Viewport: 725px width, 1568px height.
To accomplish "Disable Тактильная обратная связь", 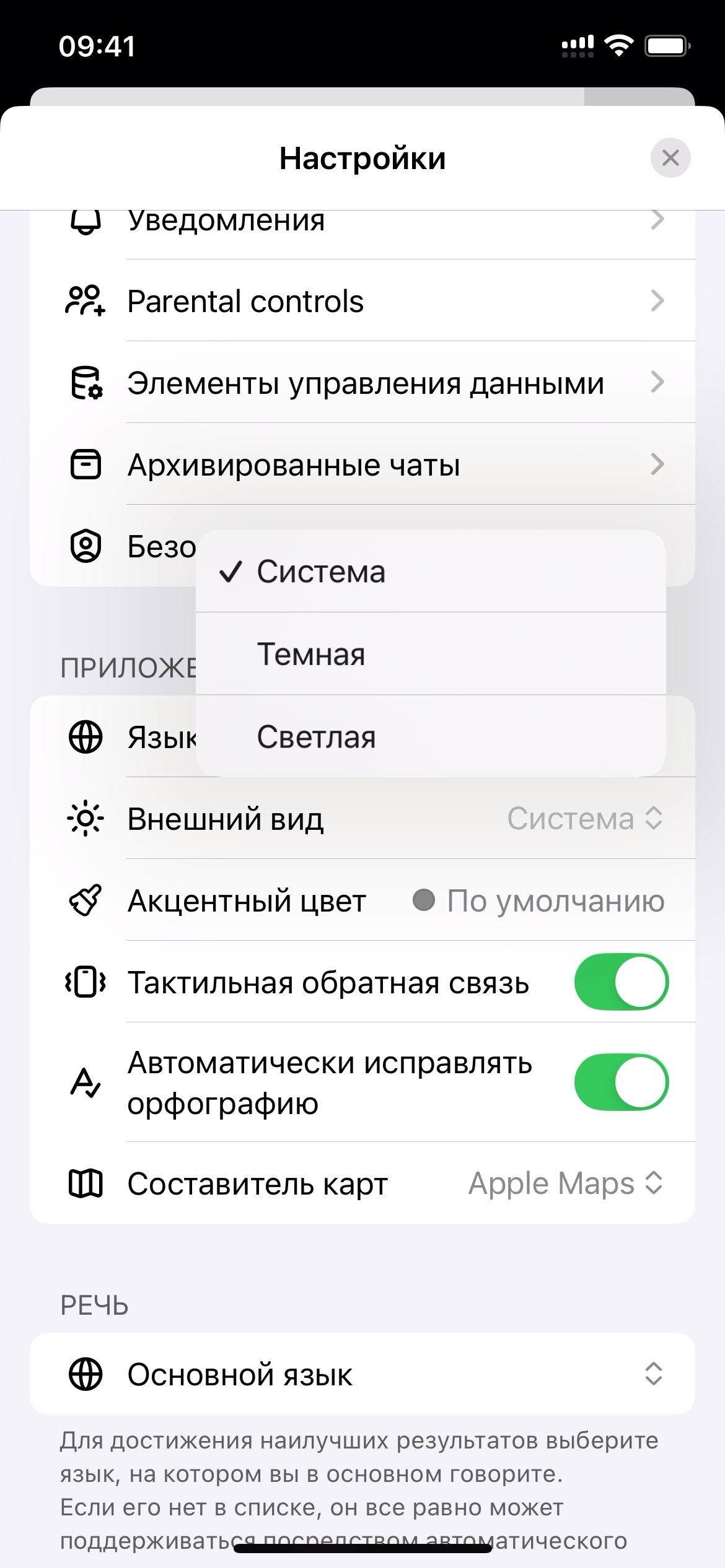I will pyautogui.click(x=621, y=982).
